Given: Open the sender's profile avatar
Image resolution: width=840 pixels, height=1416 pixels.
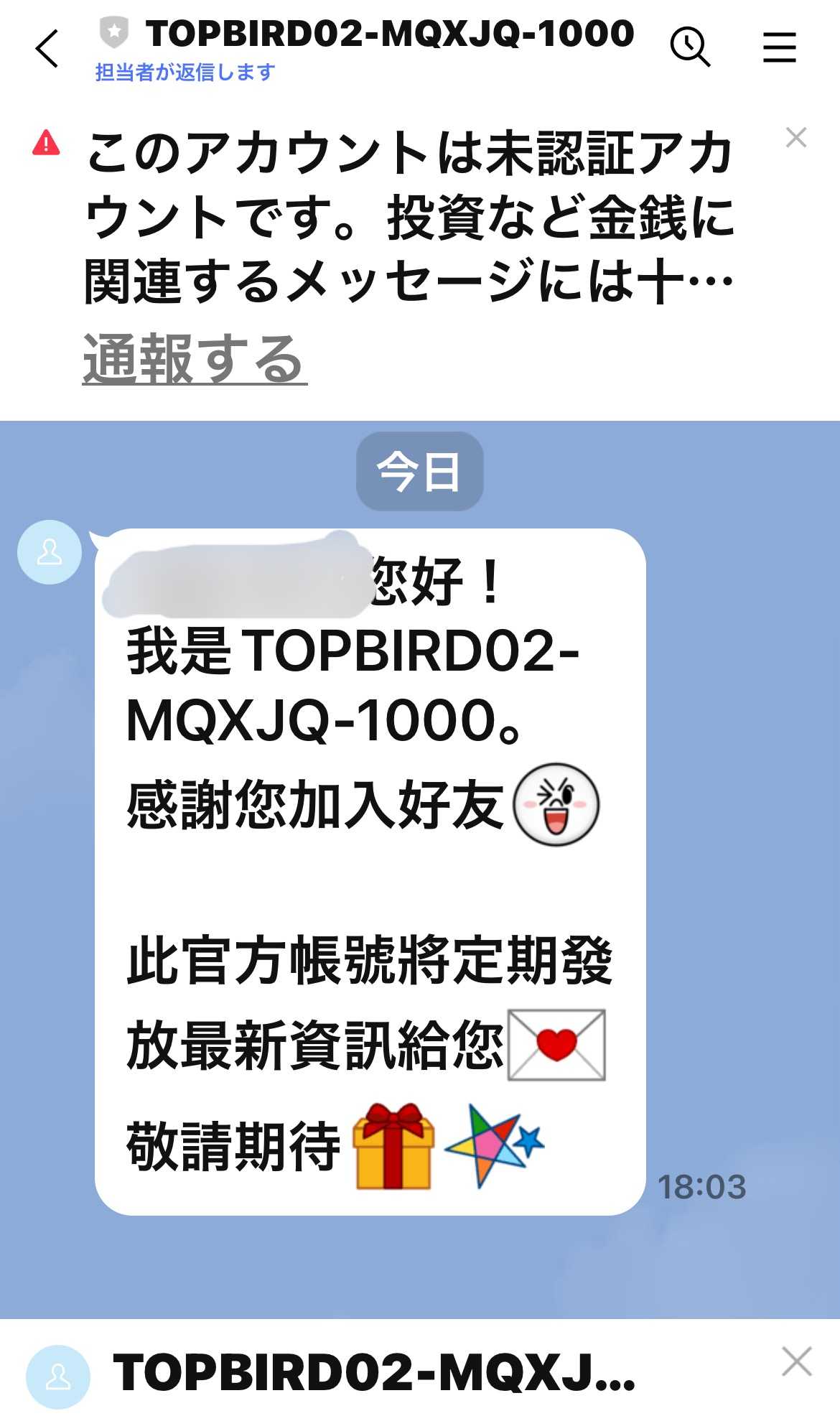Looking at the screenshot, I should [50, 551].
